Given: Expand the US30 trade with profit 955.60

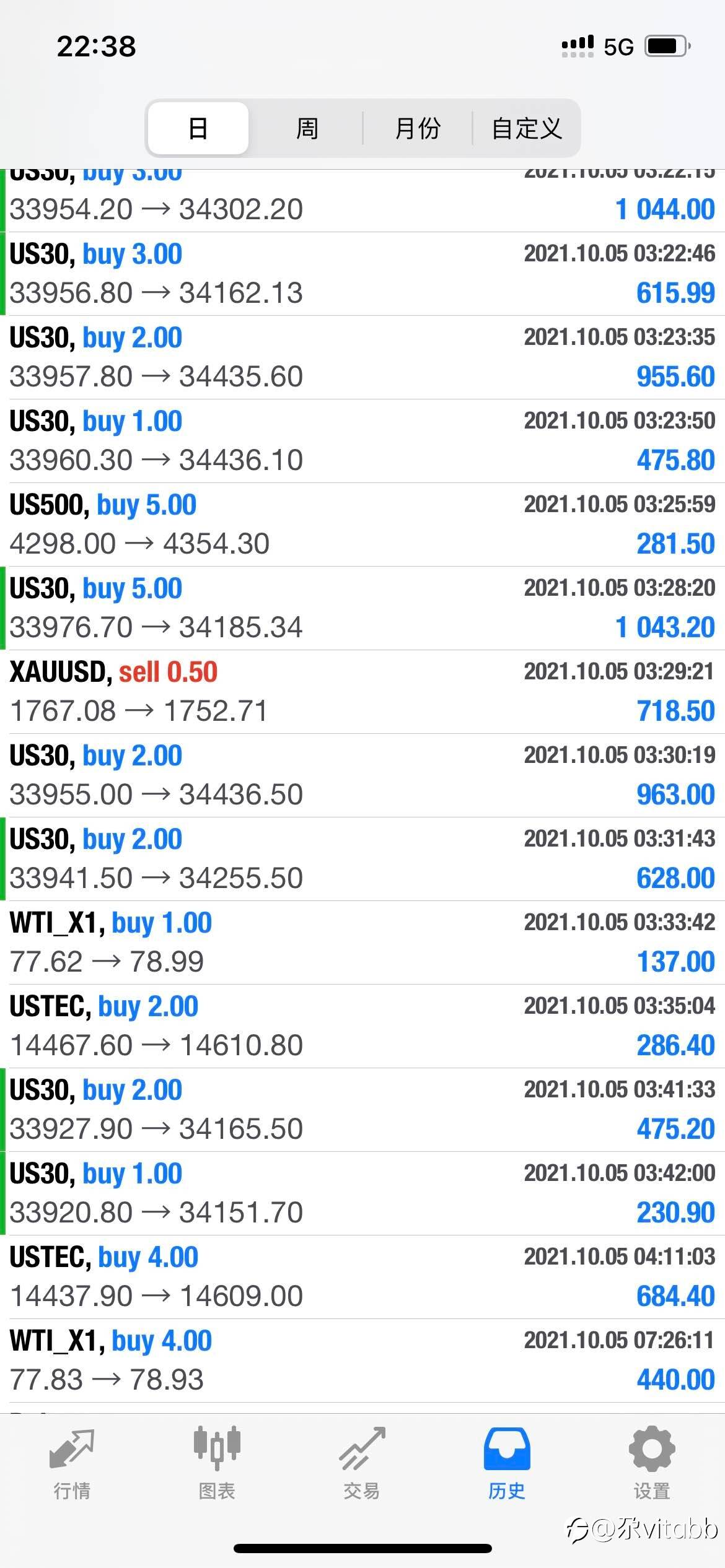Looking at the screenshot, I should (362, 357).
